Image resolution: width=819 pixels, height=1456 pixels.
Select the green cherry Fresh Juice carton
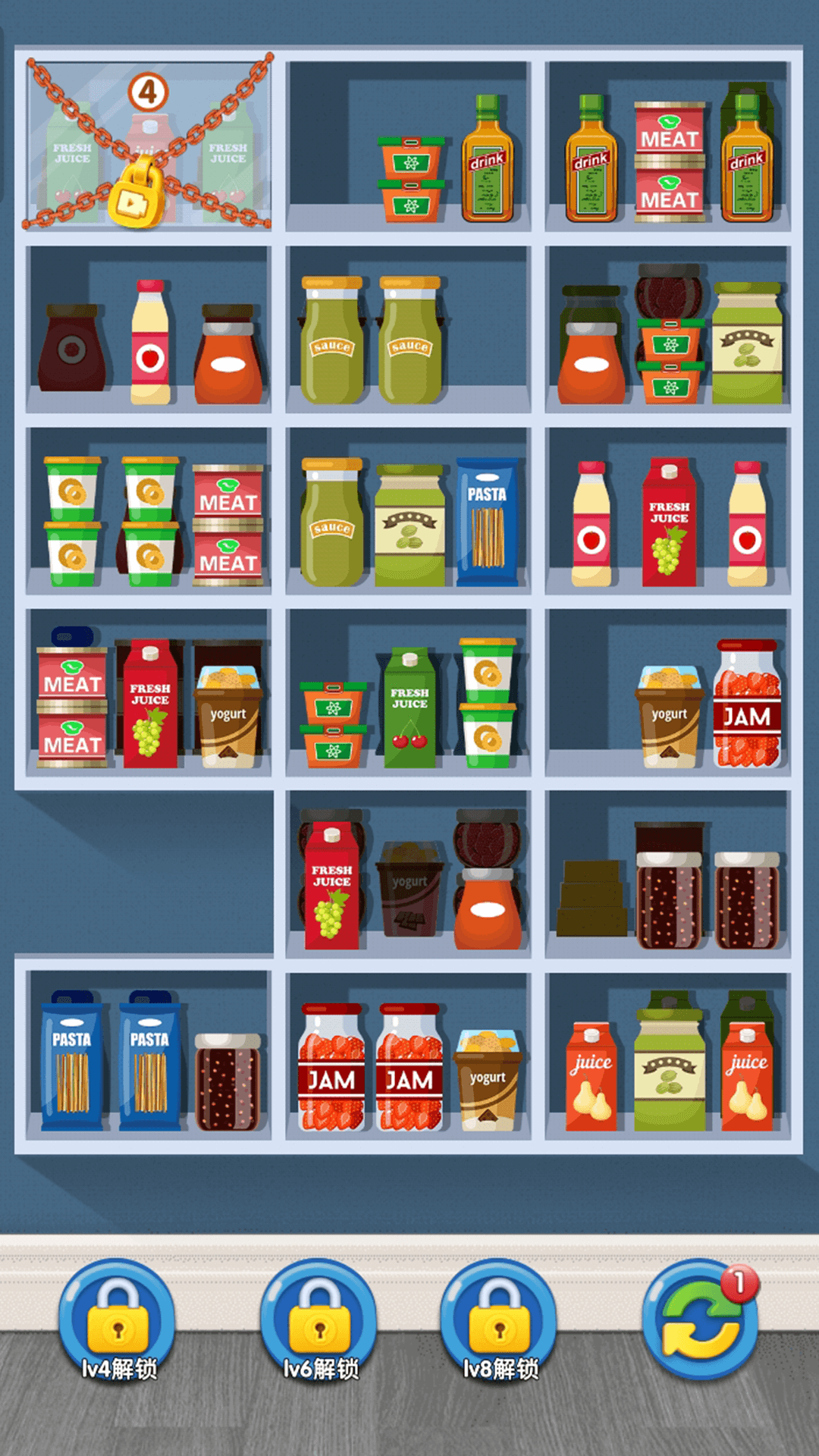click(409, 708)
